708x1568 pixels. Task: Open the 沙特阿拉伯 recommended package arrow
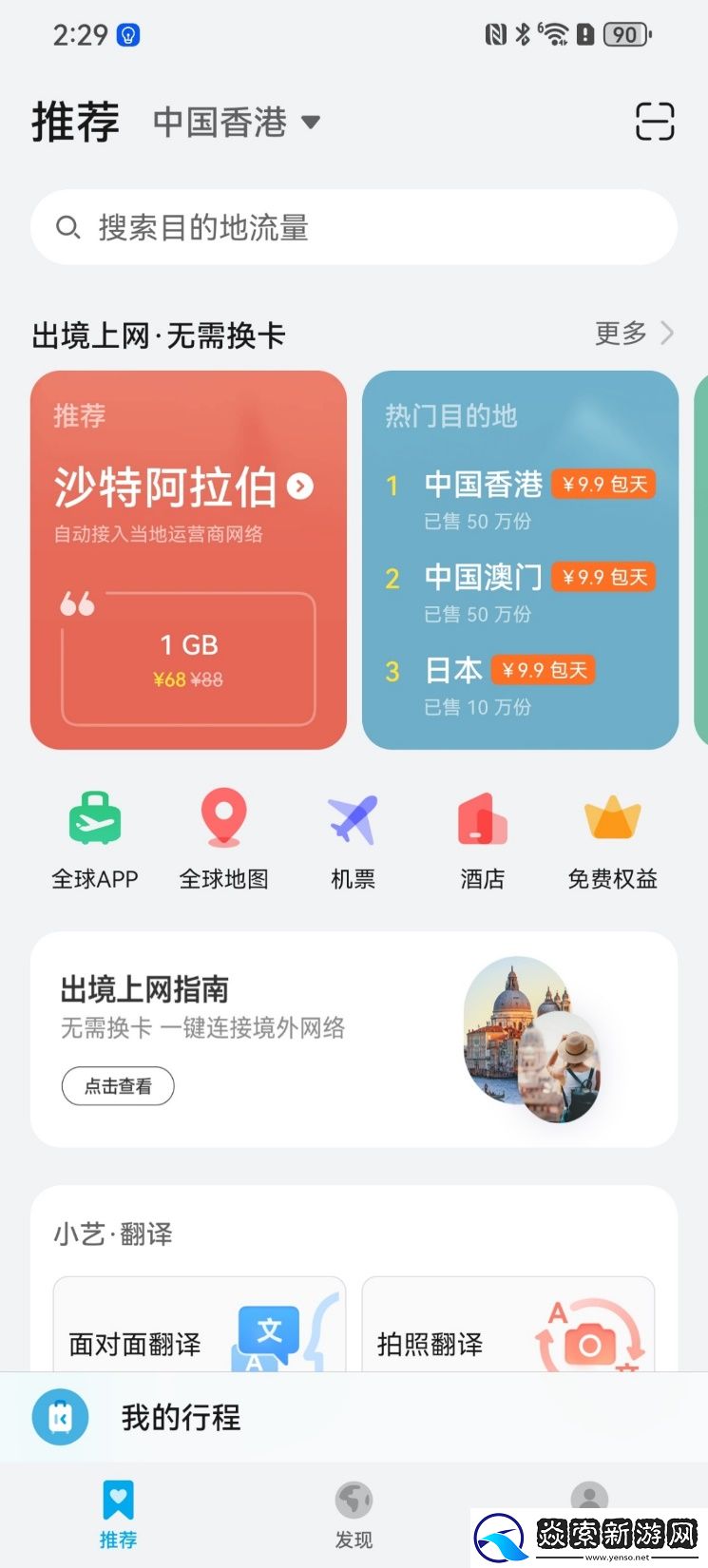click(x=300, y=487)
